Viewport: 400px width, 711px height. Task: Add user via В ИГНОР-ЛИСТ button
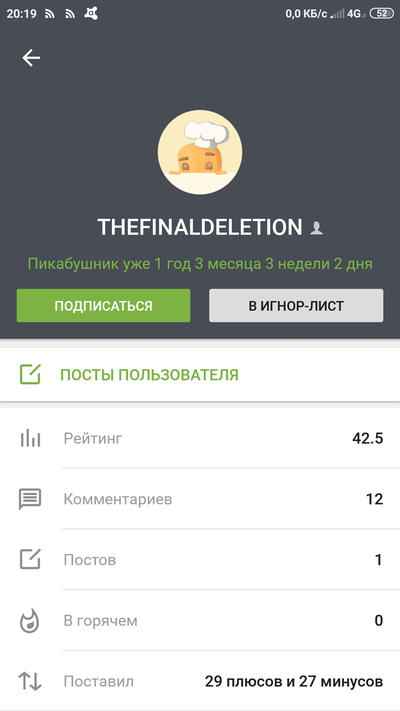click(296, 306)
